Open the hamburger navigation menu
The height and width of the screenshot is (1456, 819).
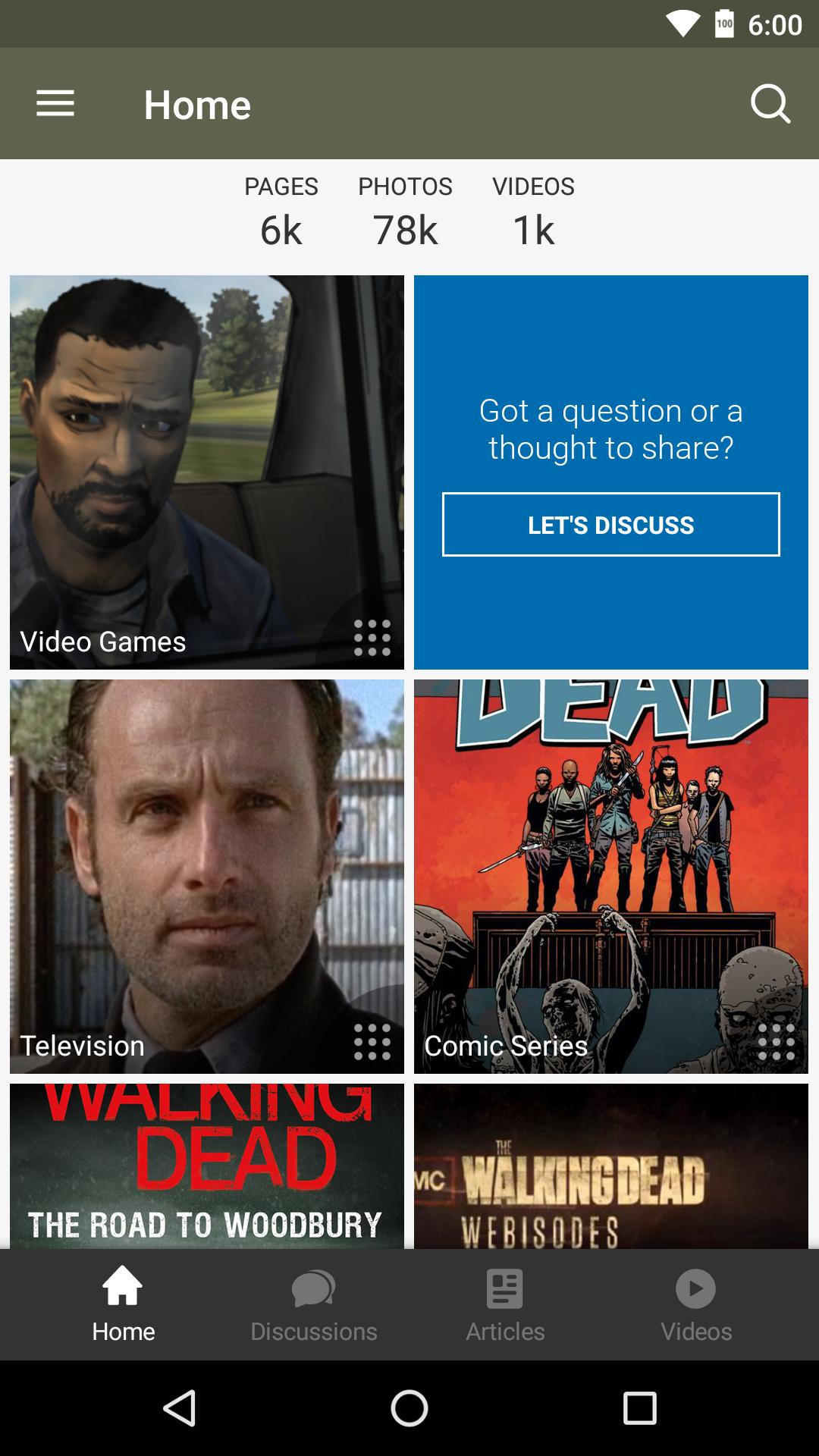[x=55, y=104]
